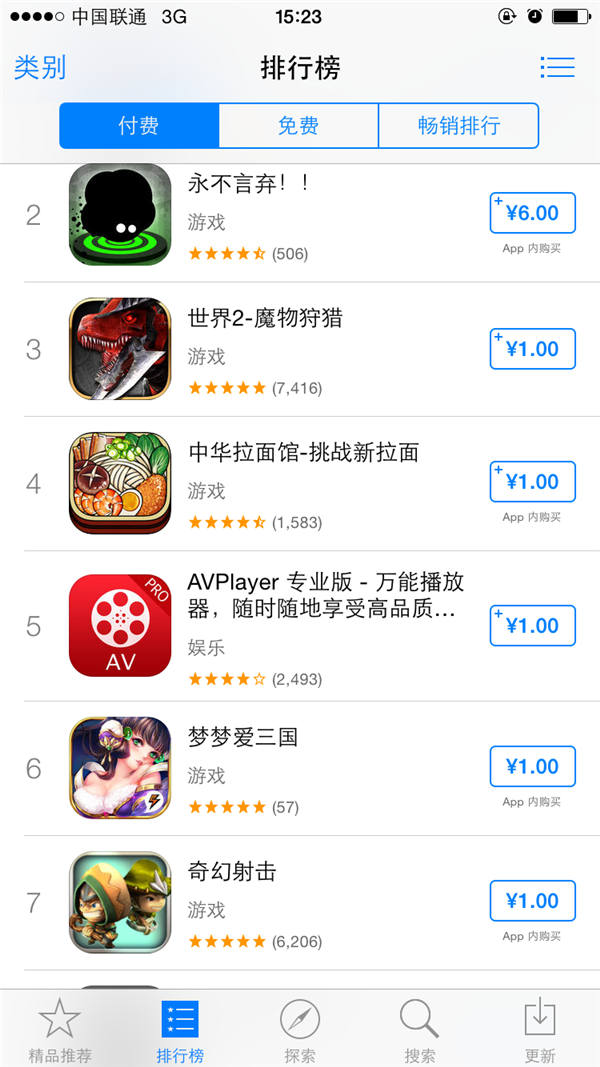Switch to the 免费 segment
This screenshot has height=1067, width=600.
(x=298, y=125)
